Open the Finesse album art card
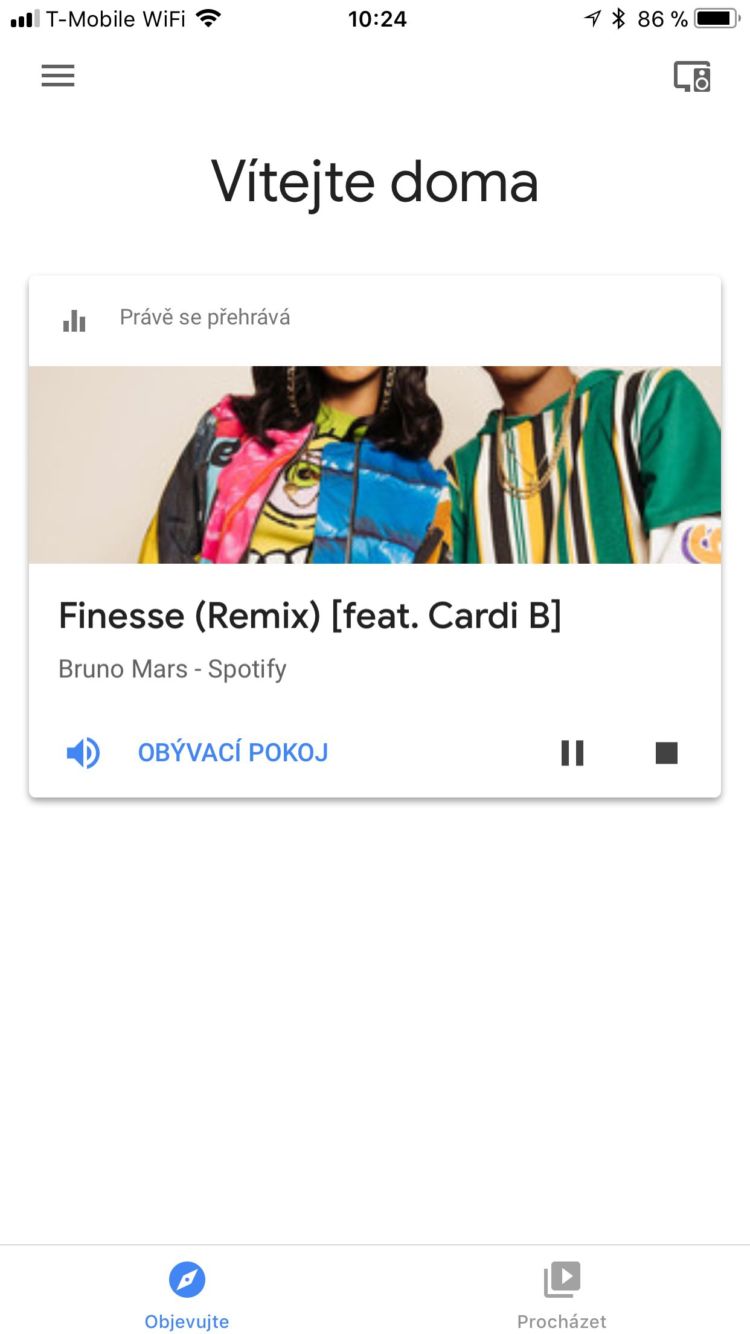750x1334 pixels. [375, 465]
